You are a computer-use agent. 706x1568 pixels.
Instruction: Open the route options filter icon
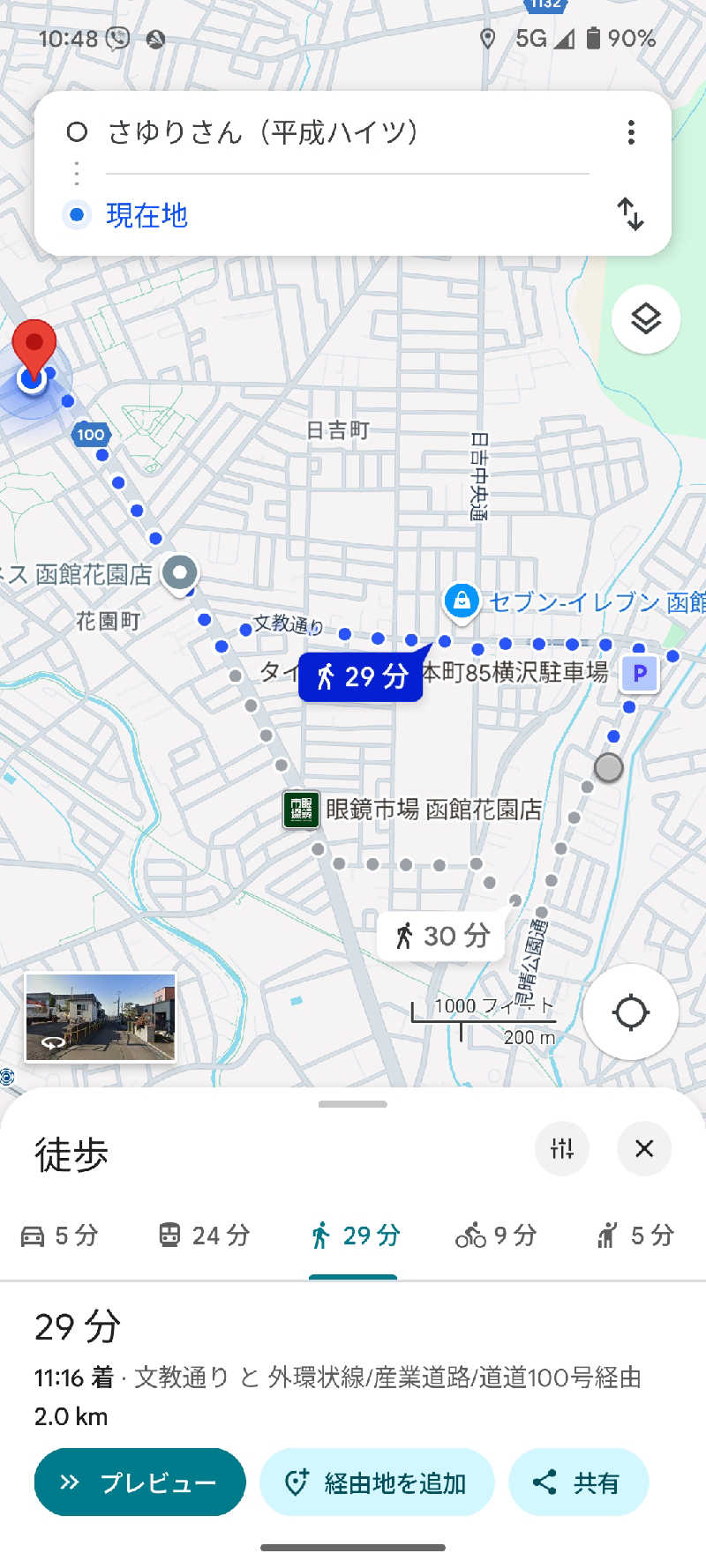click(562, 1148)
